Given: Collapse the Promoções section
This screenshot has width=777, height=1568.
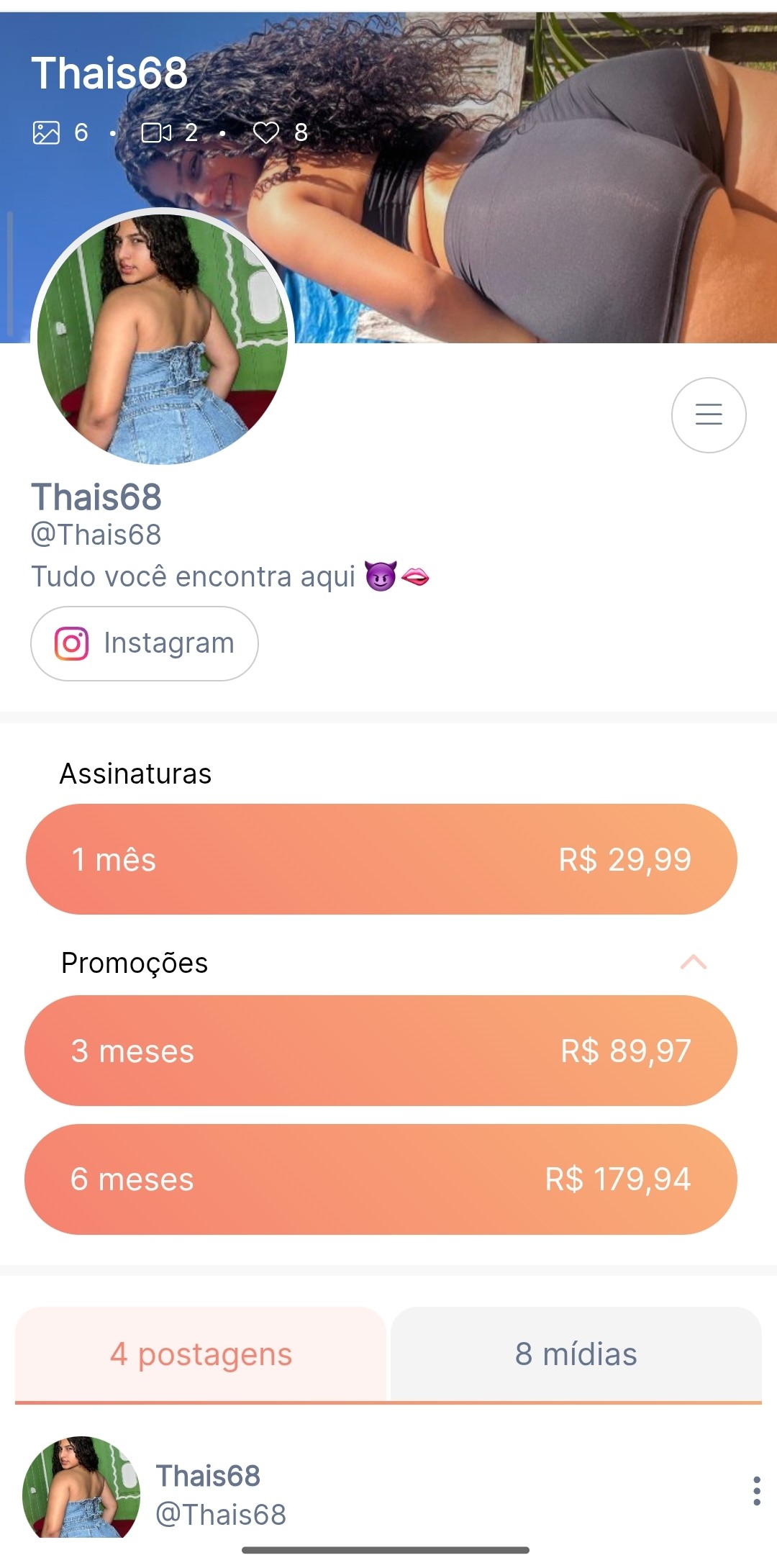Looking at the screenshot, I should point(694,963).
